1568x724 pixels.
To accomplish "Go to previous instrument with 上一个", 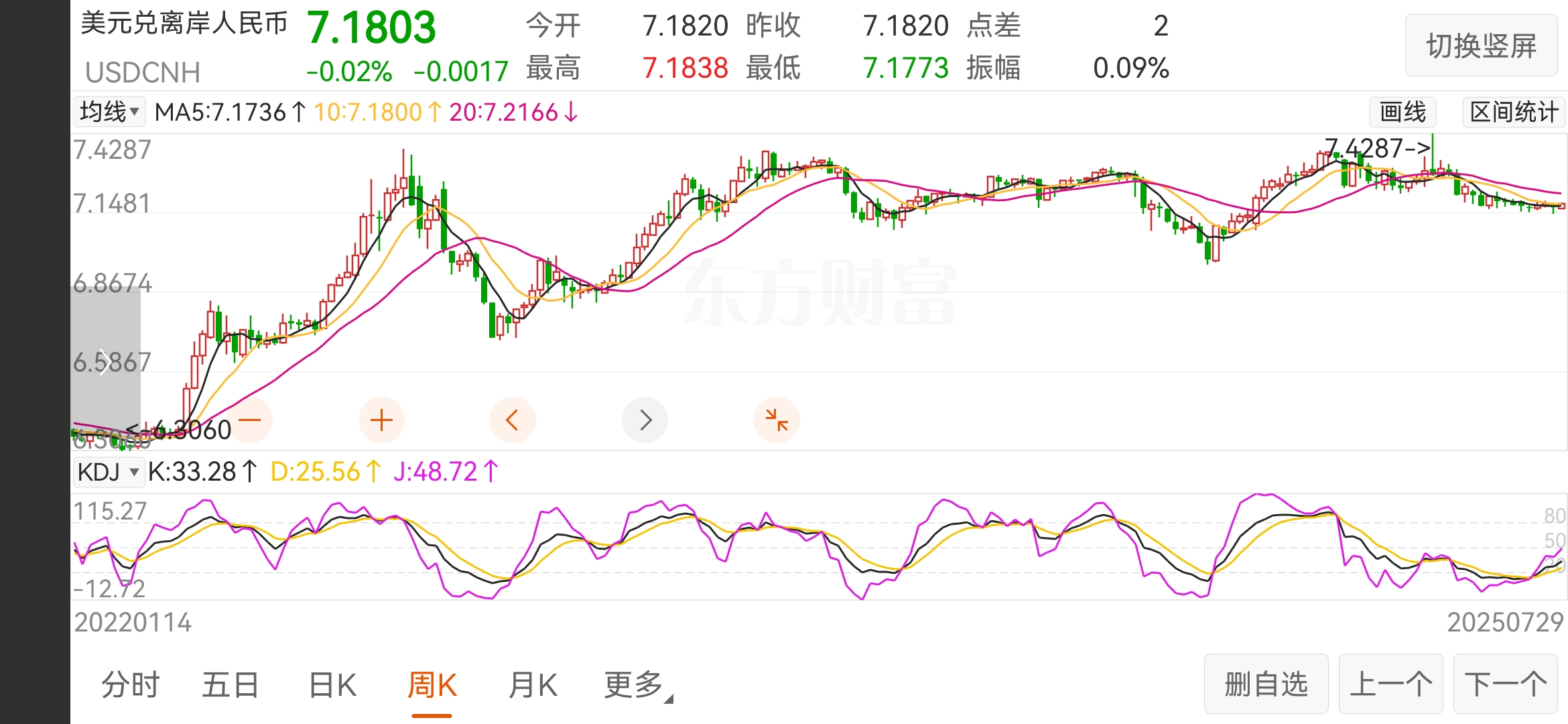I will point(1390,684).
